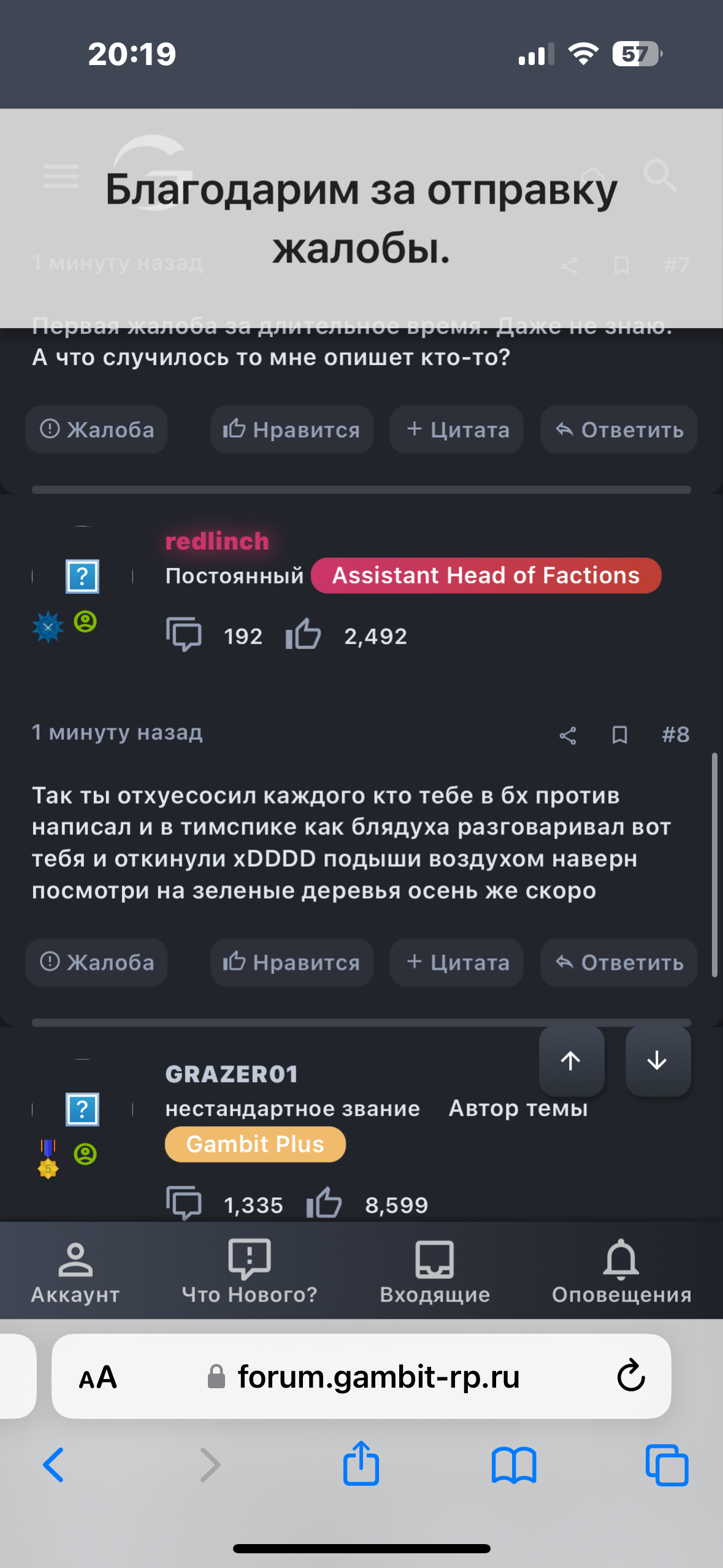Go back in Safari browser
723x1568 pixels.
pos(54,1465)
